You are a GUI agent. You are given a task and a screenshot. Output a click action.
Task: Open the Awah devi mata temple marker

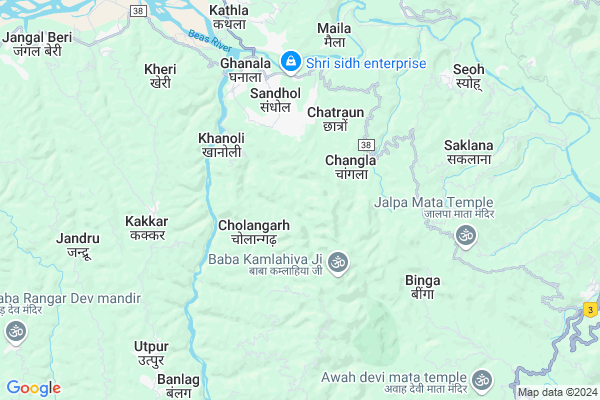[x=482, y=380]
